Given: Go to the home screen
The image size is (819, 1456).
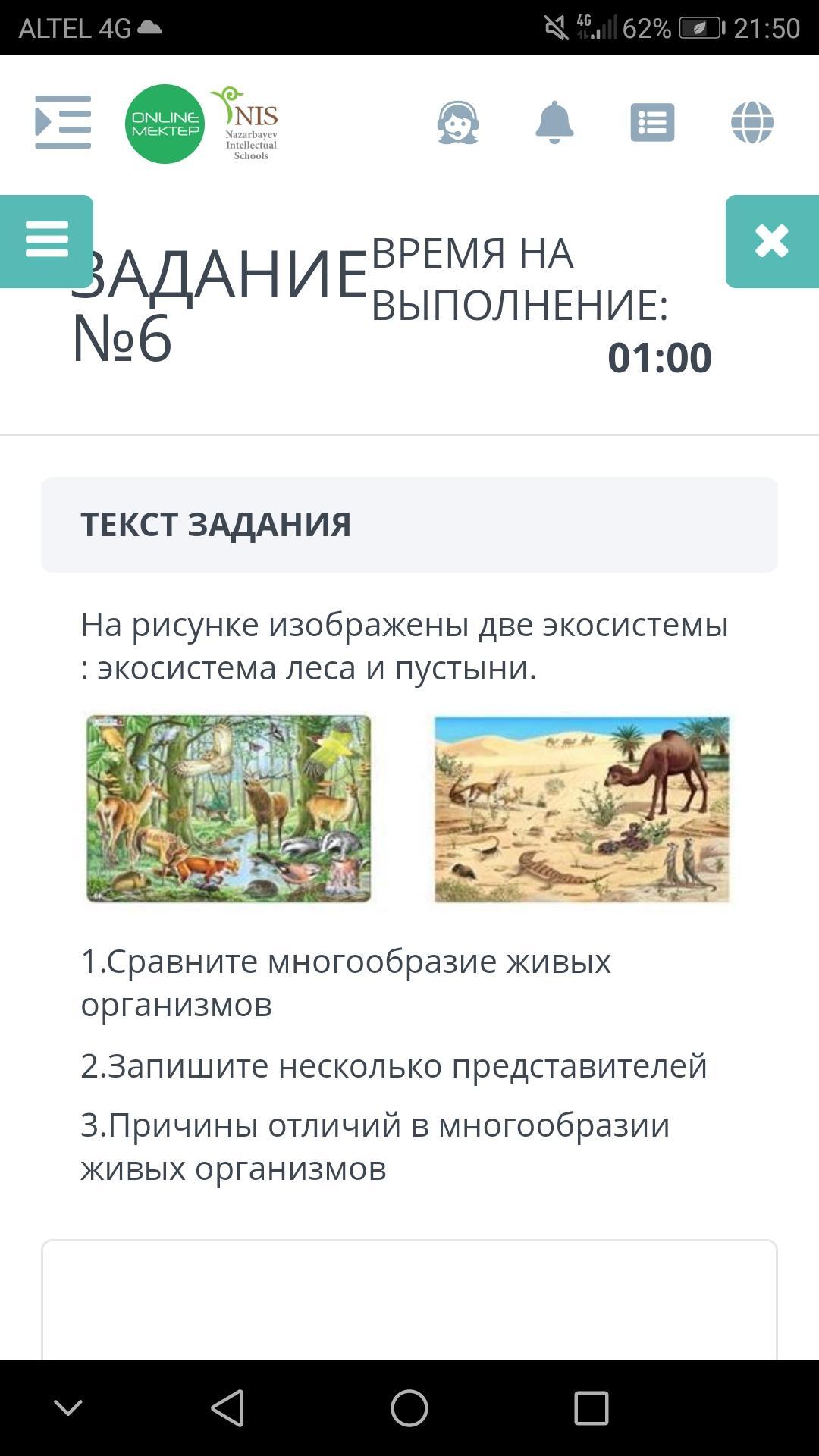Looking at the screenshot, I should [x=409, y=1408].
